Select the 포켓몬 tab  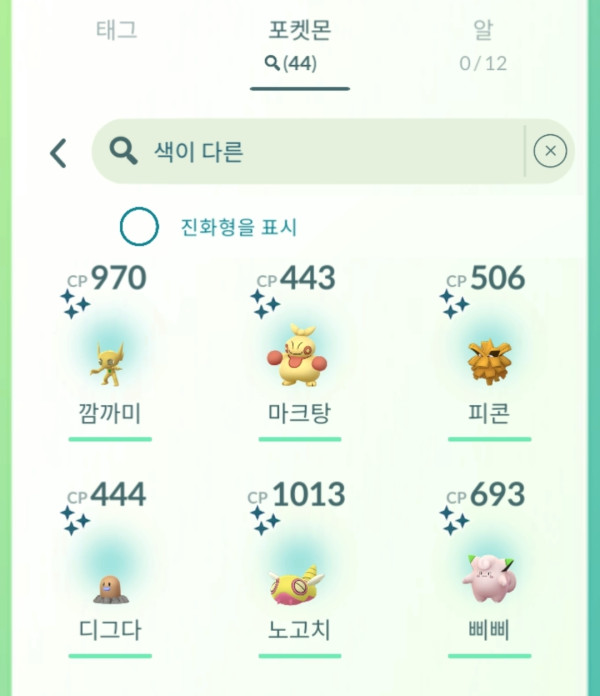[x=300, y=44]
